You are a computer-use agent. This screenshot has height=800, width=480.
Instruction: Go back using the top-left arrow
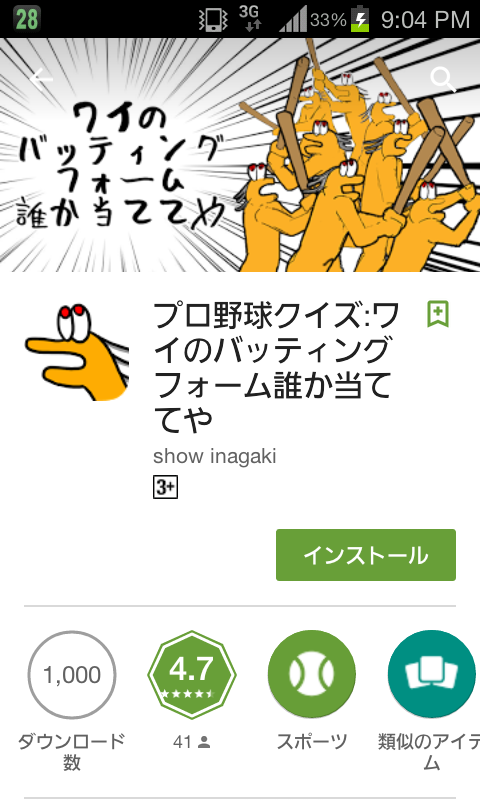[41, 79]
